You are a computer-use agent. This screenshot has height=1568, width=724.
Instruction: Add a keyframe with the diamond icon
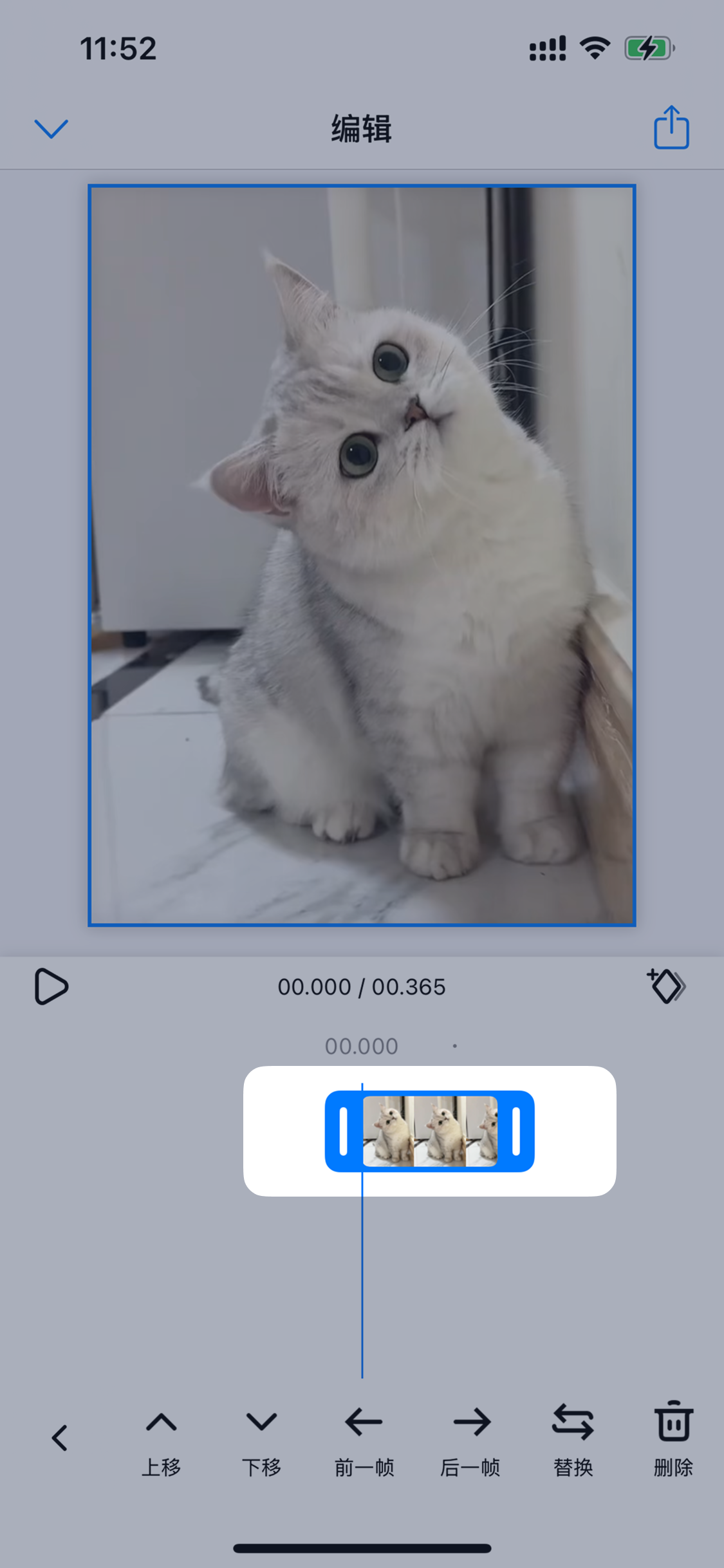point(666,986)
